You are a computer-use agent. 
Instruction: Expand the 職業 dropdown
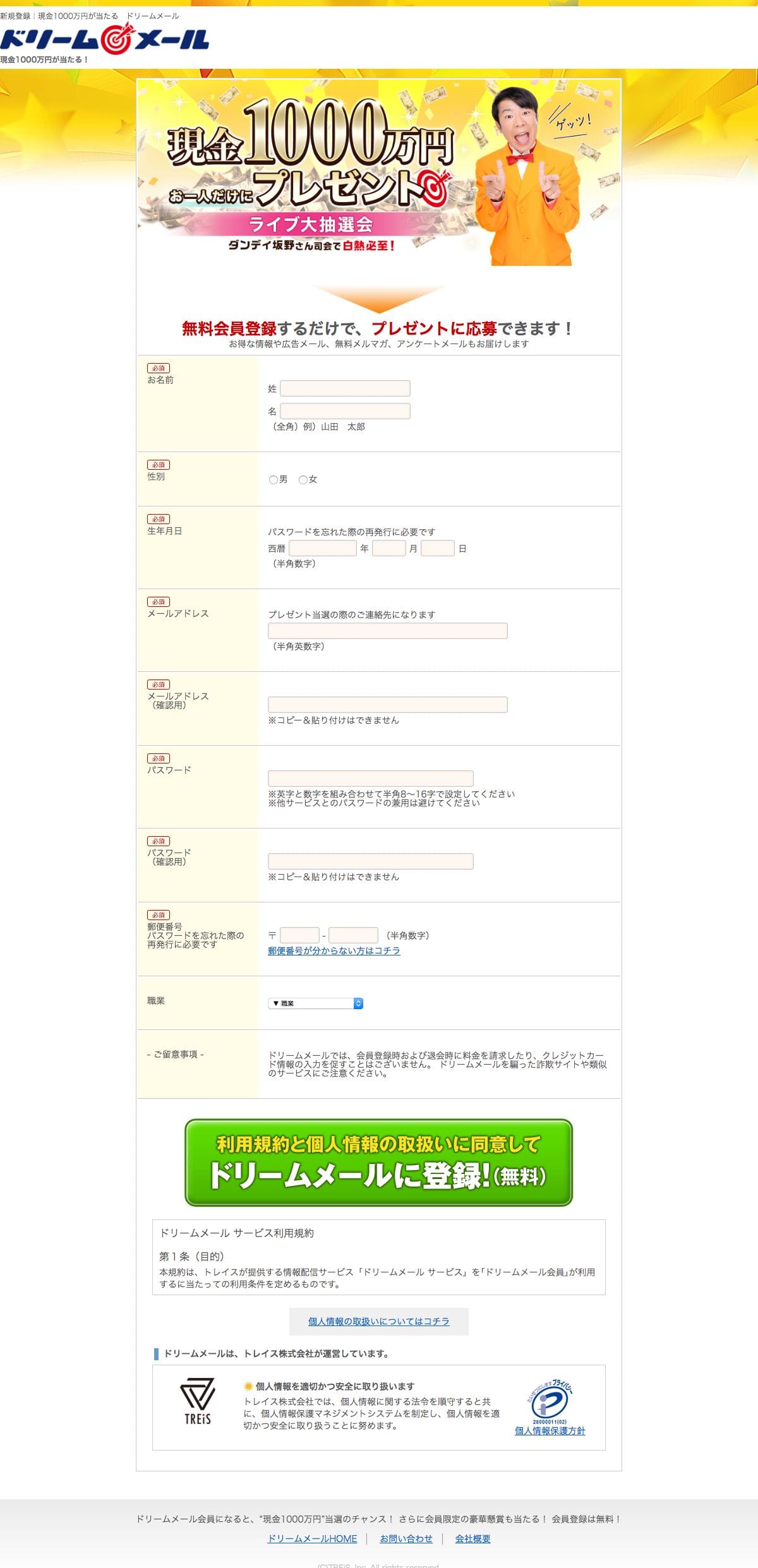click(x=315, y=1003)
